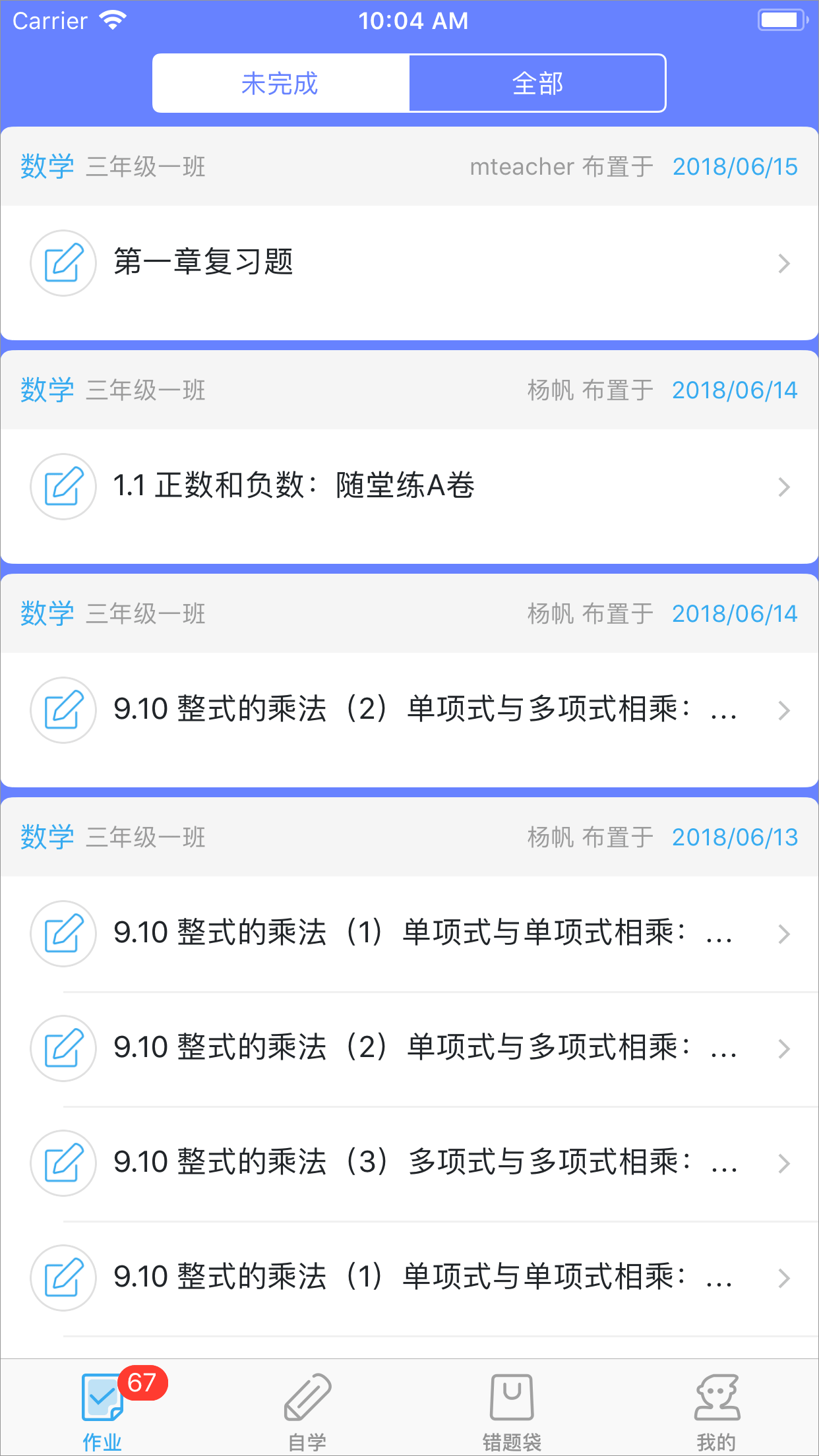Expand the 1.1 正数和负数 row chevron
This screenshot has width=819, height=1456.
click(x=783, y=487)
